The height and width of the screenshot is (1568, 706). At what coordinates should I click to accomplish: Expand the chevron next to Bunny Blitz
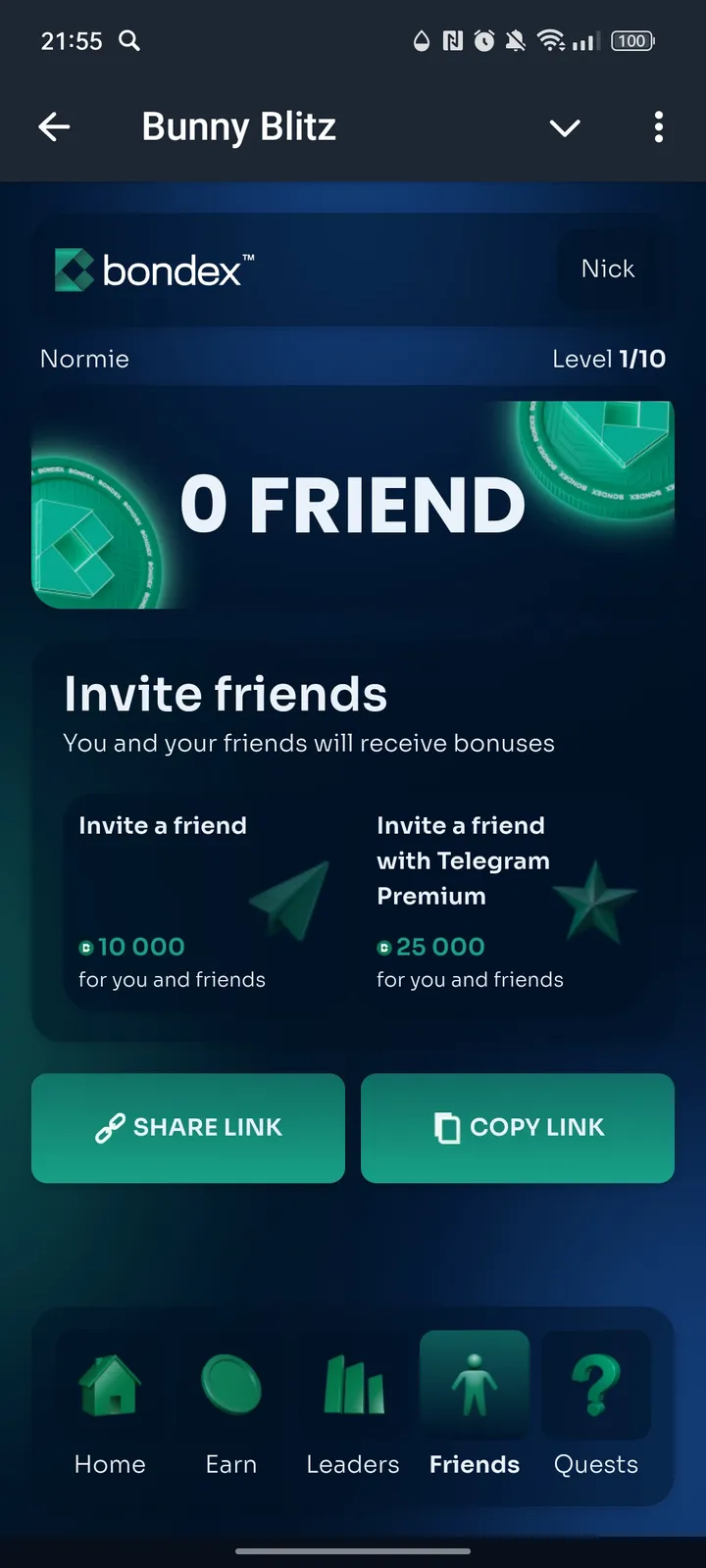(x=565, y=127)
